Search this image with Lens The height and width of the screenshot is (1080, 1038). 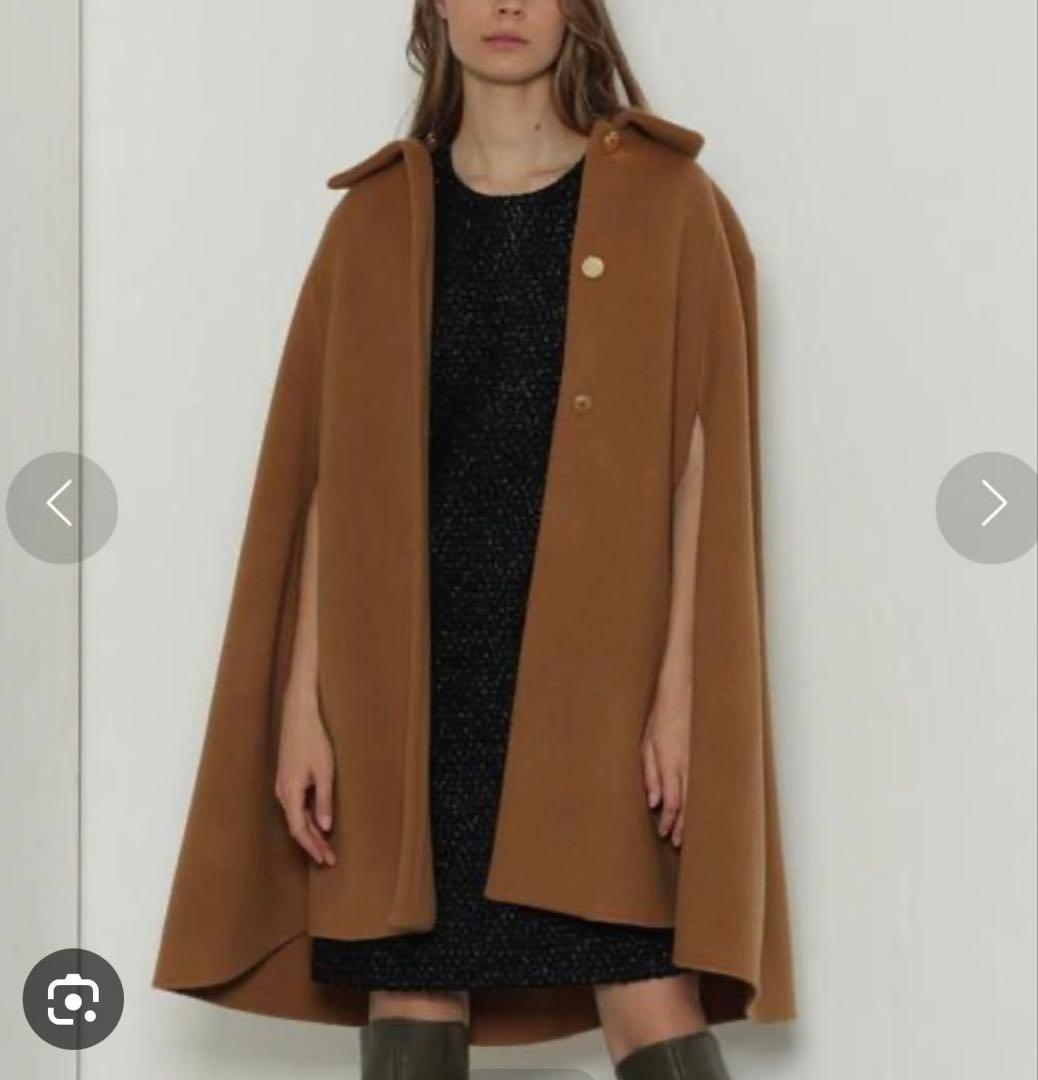(73, 997)
